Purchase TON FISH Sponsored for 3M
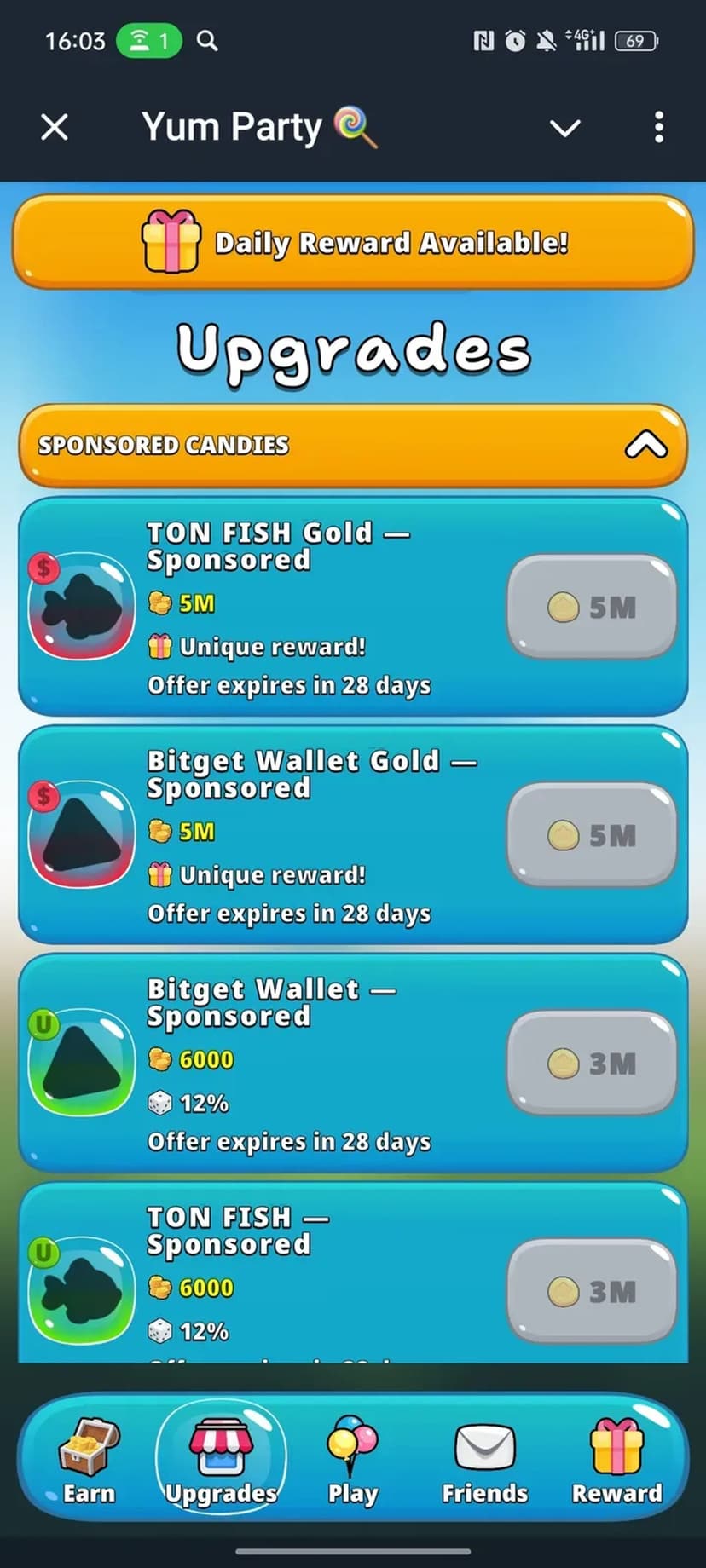Screen dimensions: 706x1568 tap(592, 1291)
